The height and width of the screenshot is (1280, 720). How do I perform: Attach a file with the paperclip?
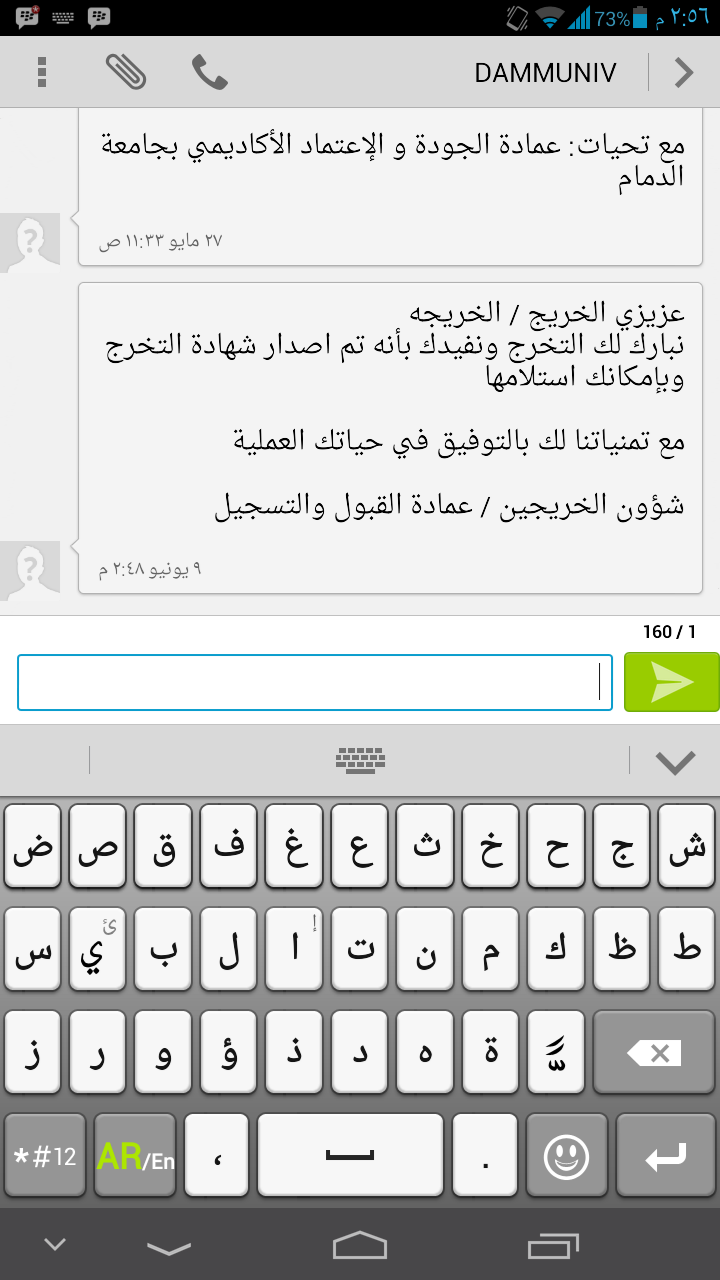pyautogui.click(x=126, y=72)
